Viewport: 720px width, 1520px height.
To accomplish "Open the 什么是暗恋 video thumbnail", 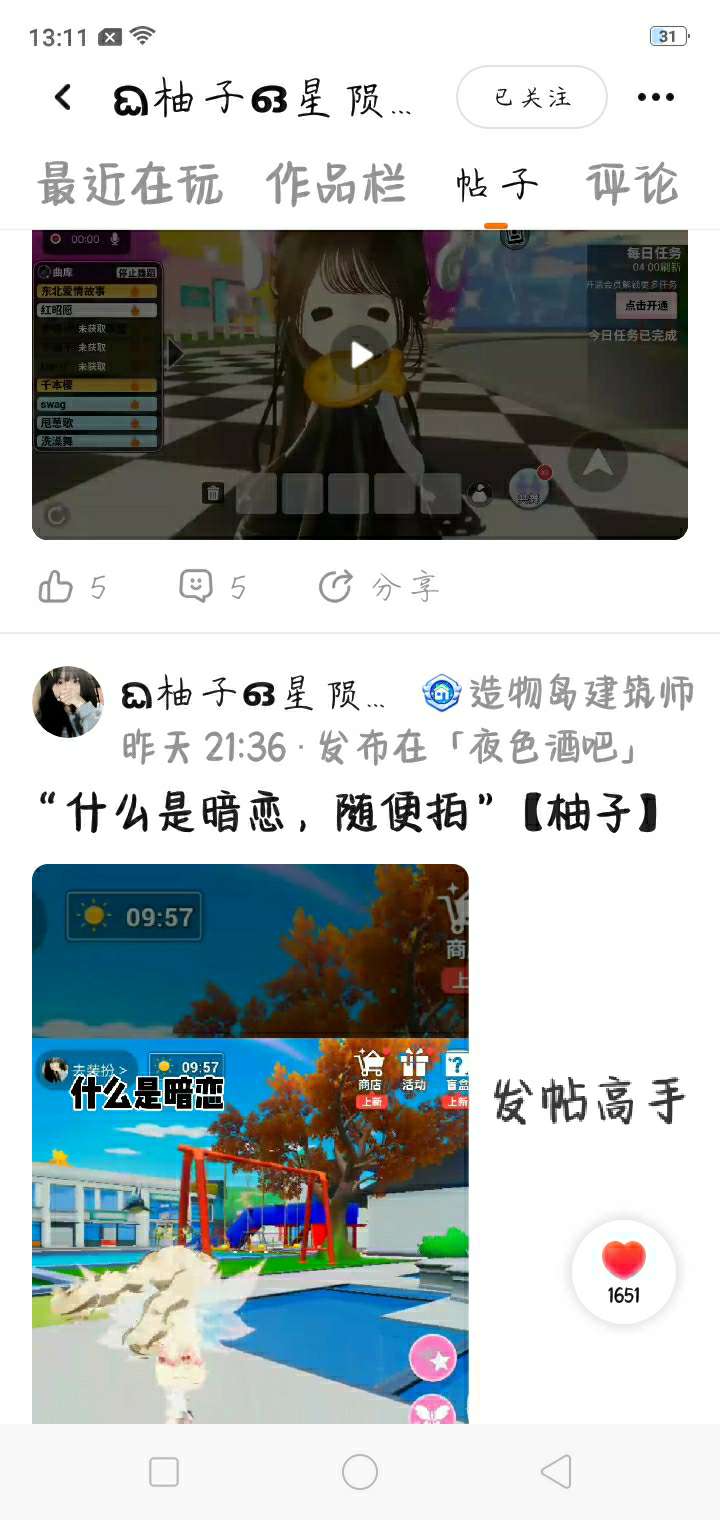I will (250, 1142).
